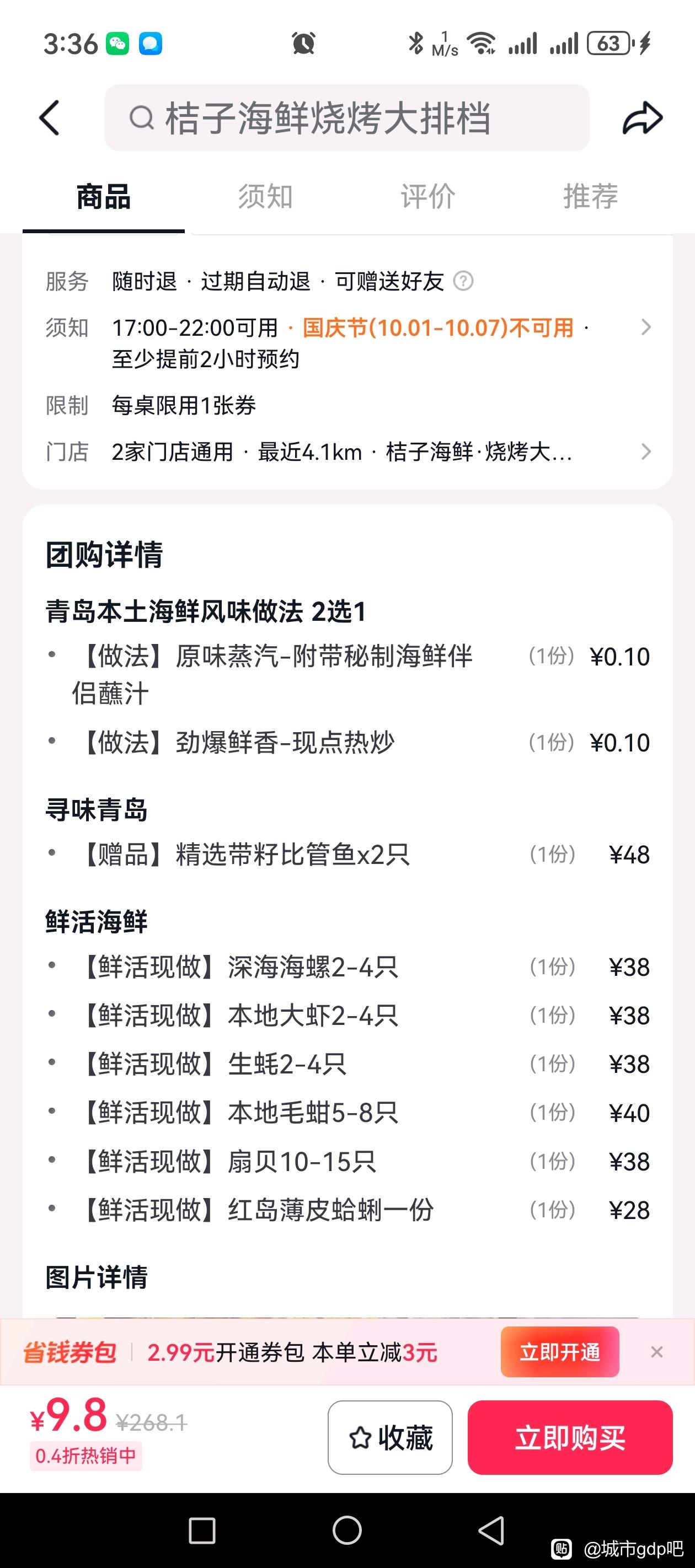This screenshot has height=1568, width=695.
Task: Open the service info question mark icon
Action: pyautogui.click(x=463, y=281)
